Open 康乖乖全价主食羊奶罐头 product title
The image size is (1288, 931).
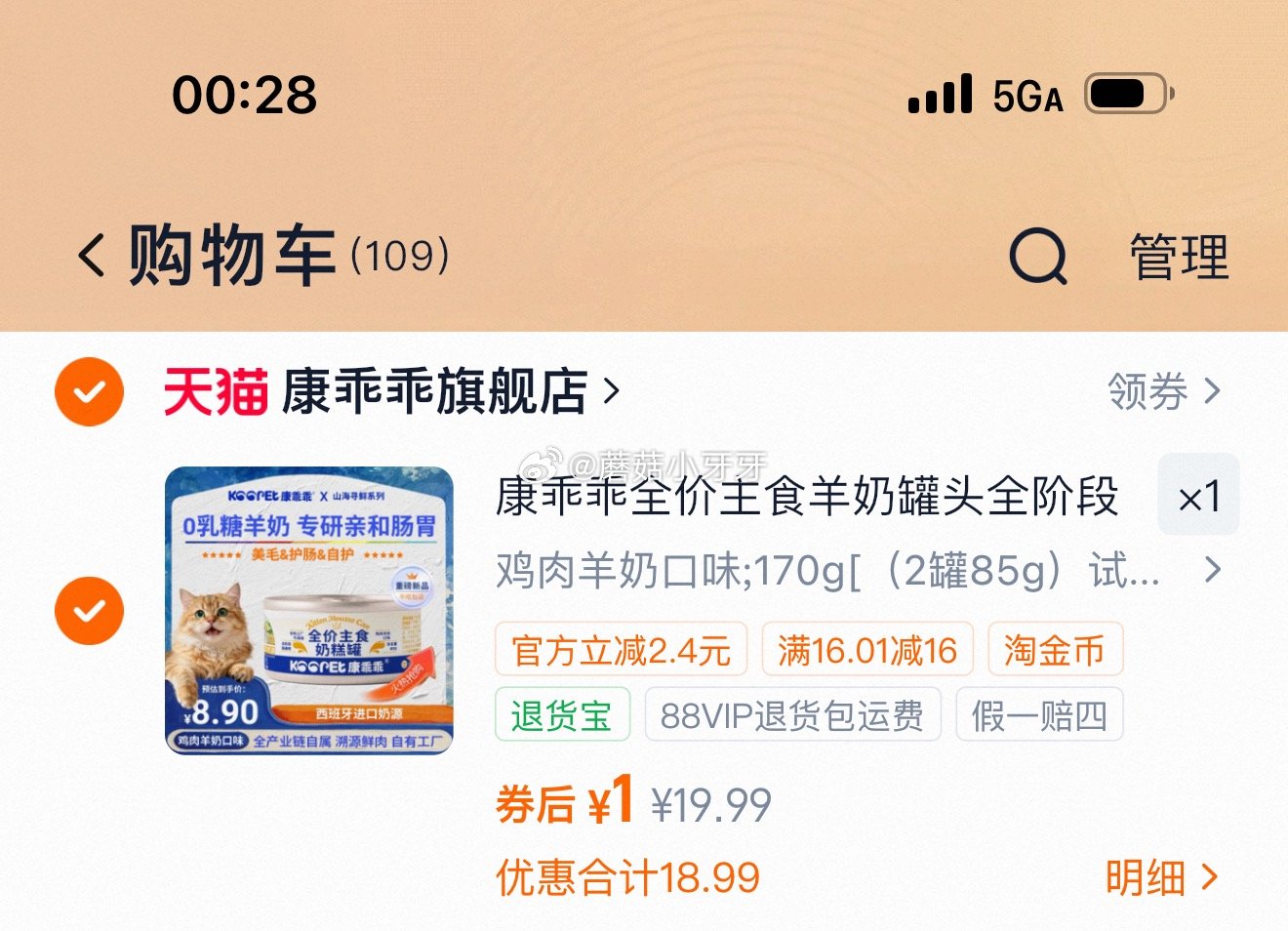point(806,496)
